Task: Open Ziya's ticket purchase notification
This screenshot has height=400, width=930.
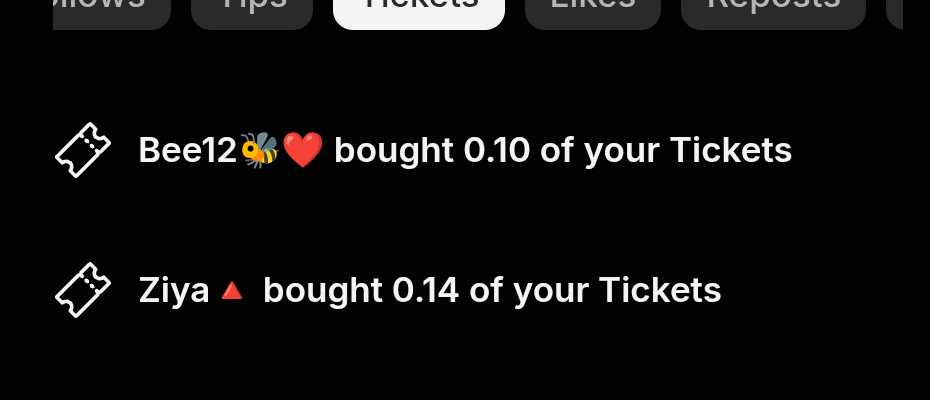Action: click(429, 291)
